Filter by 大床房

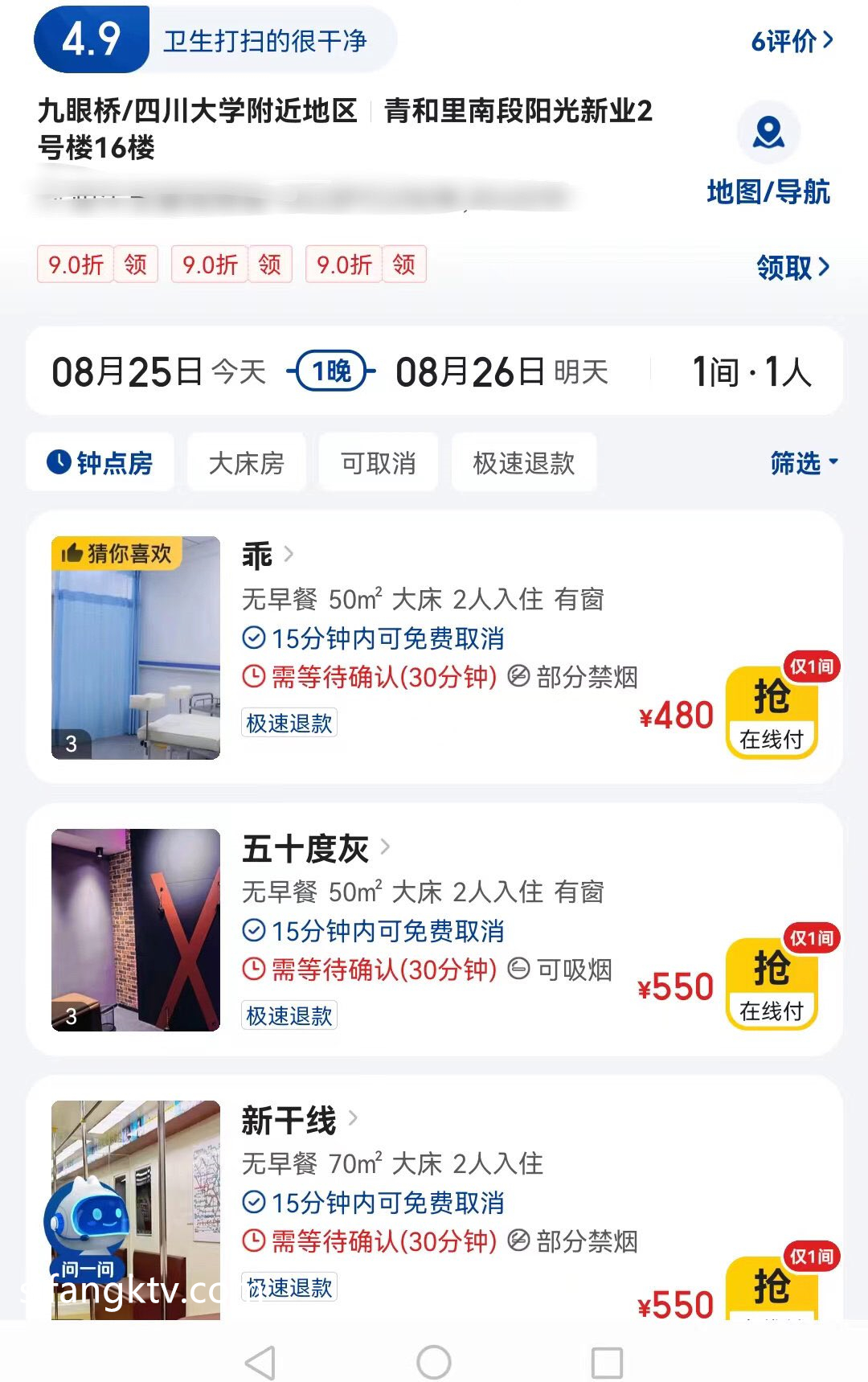246,462
